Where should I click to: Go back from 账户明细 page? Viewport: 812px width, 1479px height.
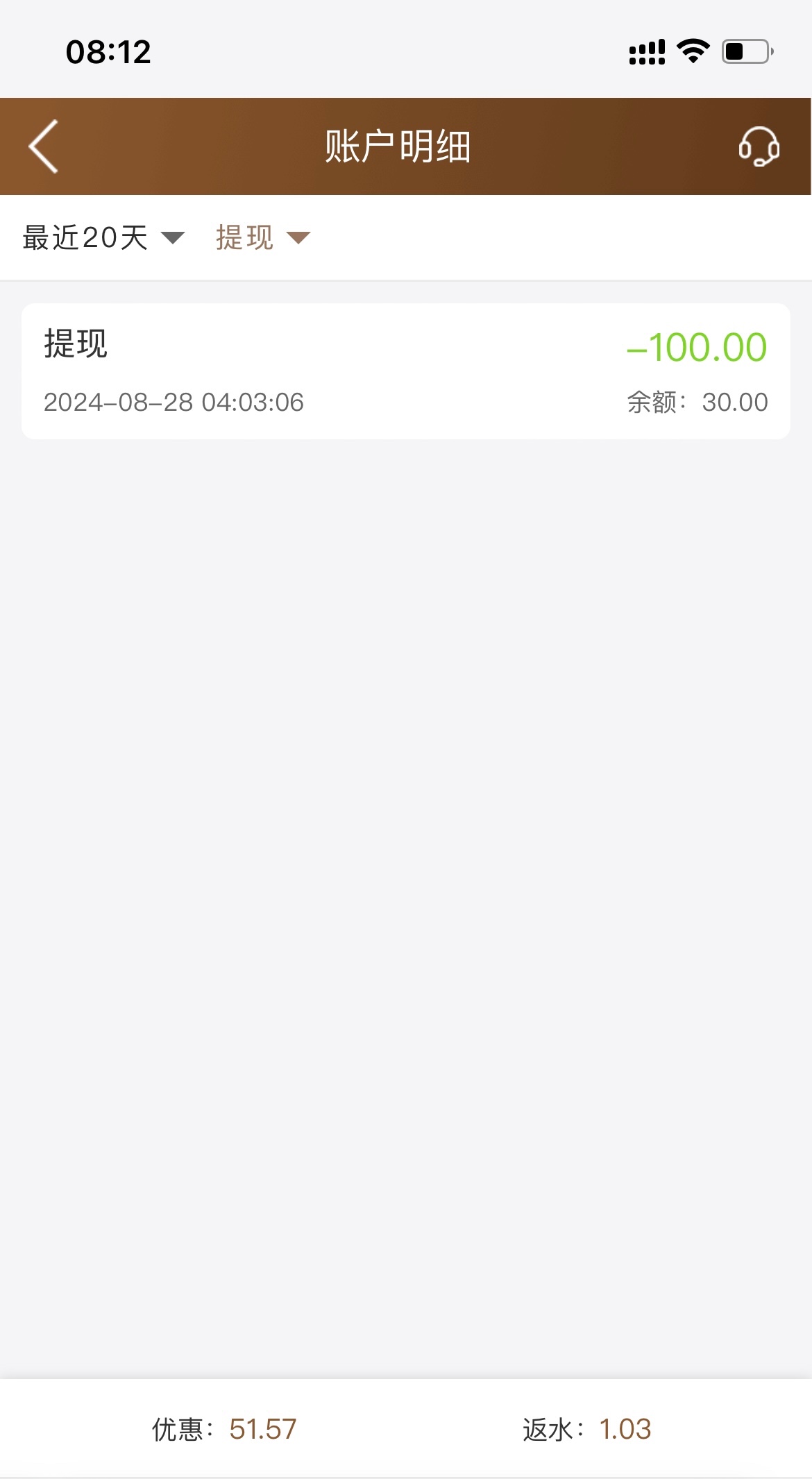coord(43,146)
